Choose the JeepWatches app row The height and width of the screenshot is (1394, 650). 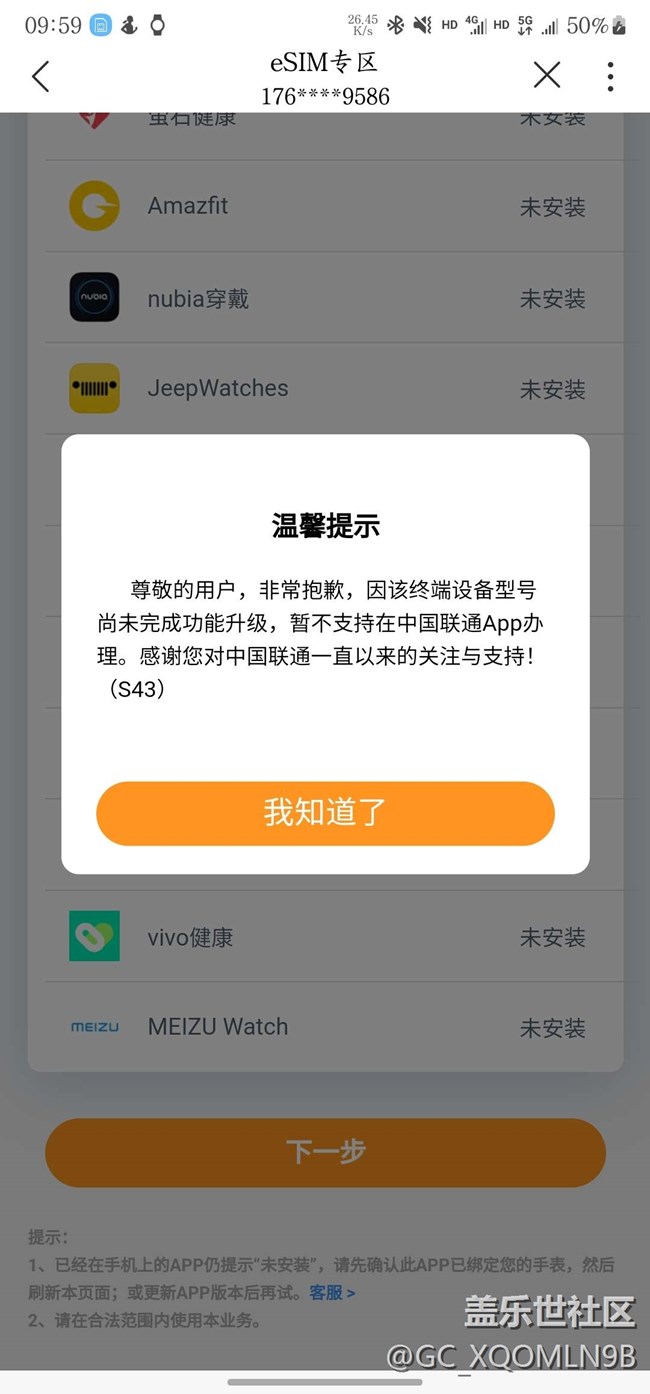(325, 388)
